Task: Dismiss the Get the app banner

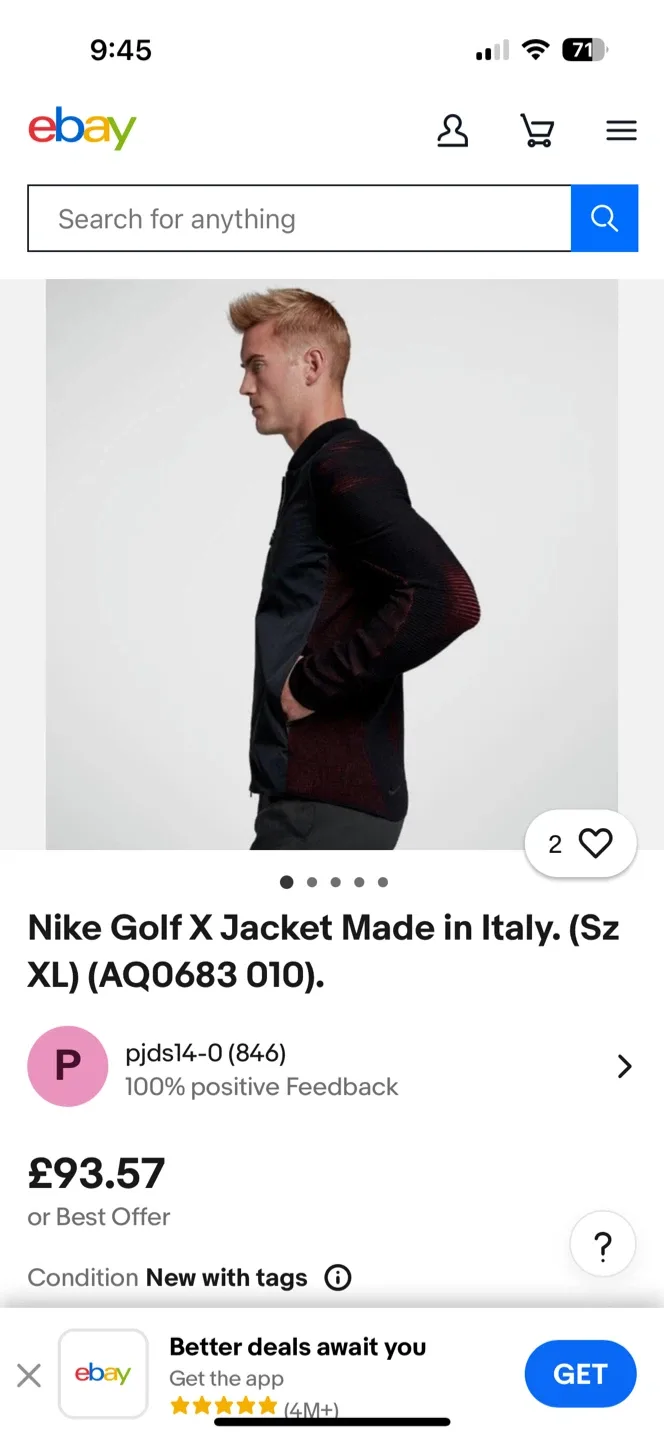Action: [29, 1375]
